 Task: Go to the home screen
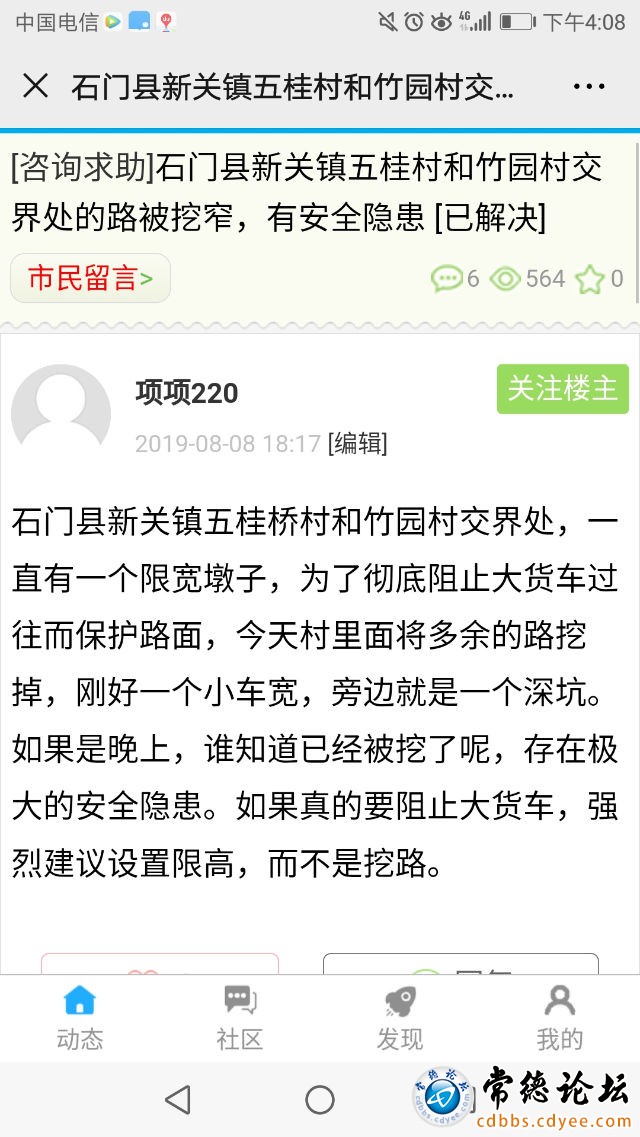tap(320, 1099)
